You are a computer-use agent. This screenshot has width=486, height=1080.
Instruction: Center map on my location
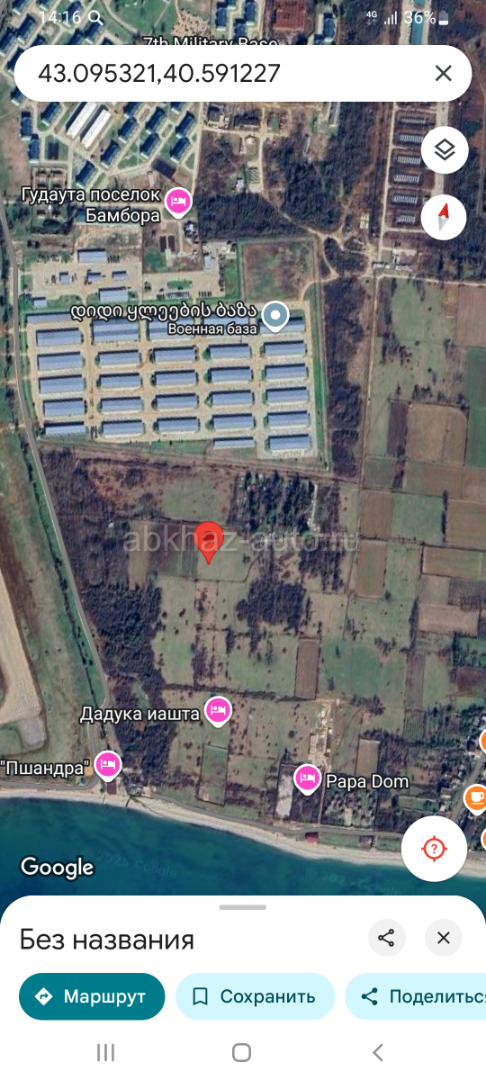pyautogui.click(x=434, y=849)
